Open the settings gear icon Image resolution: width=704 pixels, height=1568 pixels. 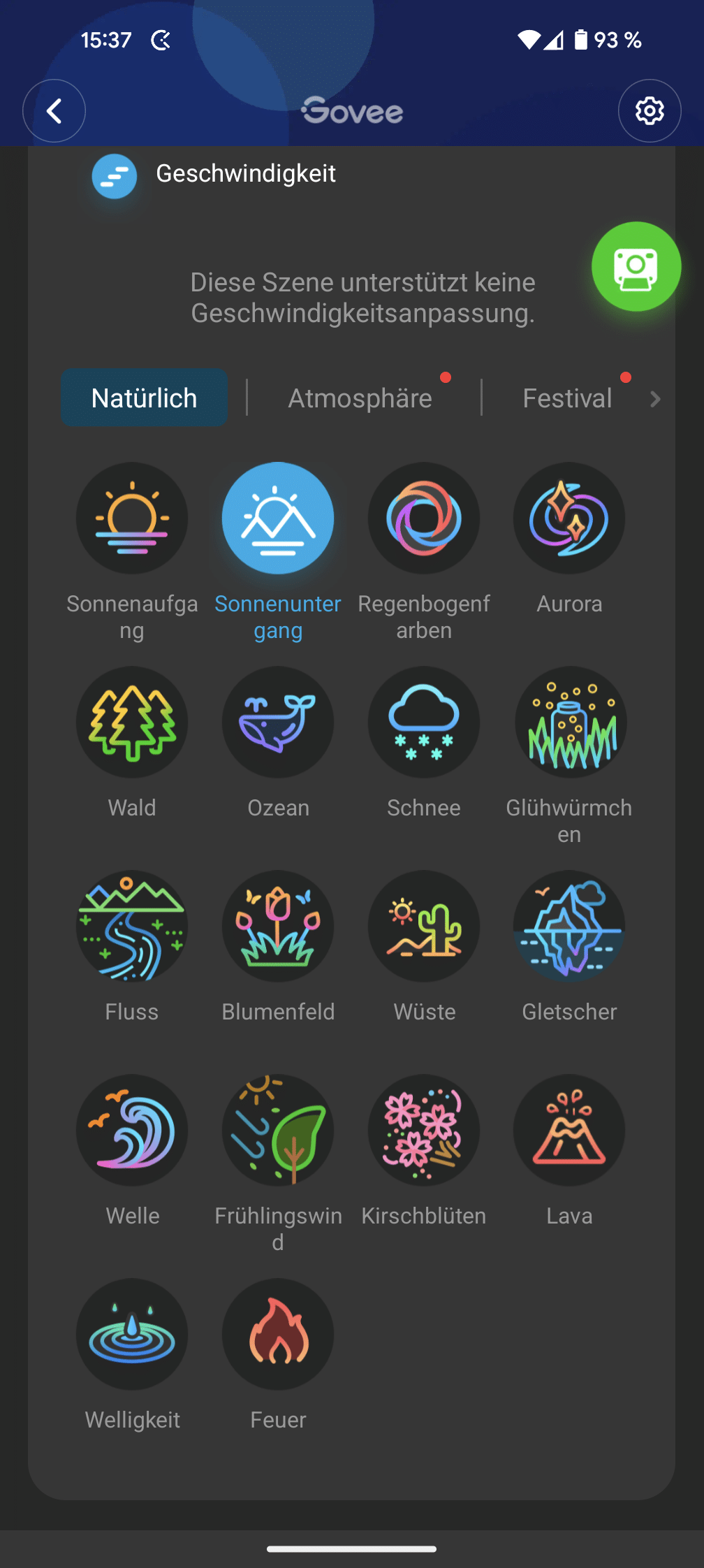649,111
